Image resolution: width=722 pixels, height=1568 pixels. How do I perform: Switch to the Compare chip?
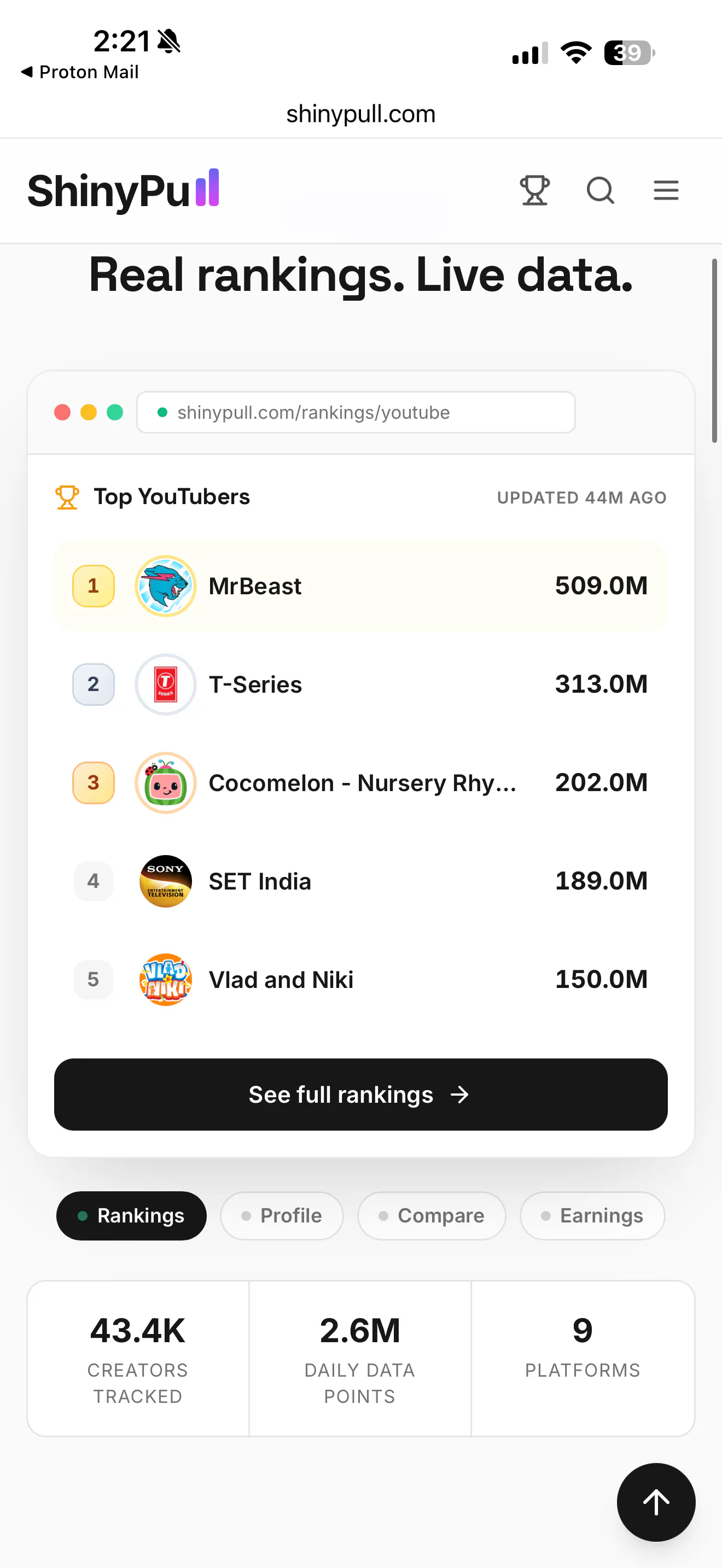(x=432, y=1215)
